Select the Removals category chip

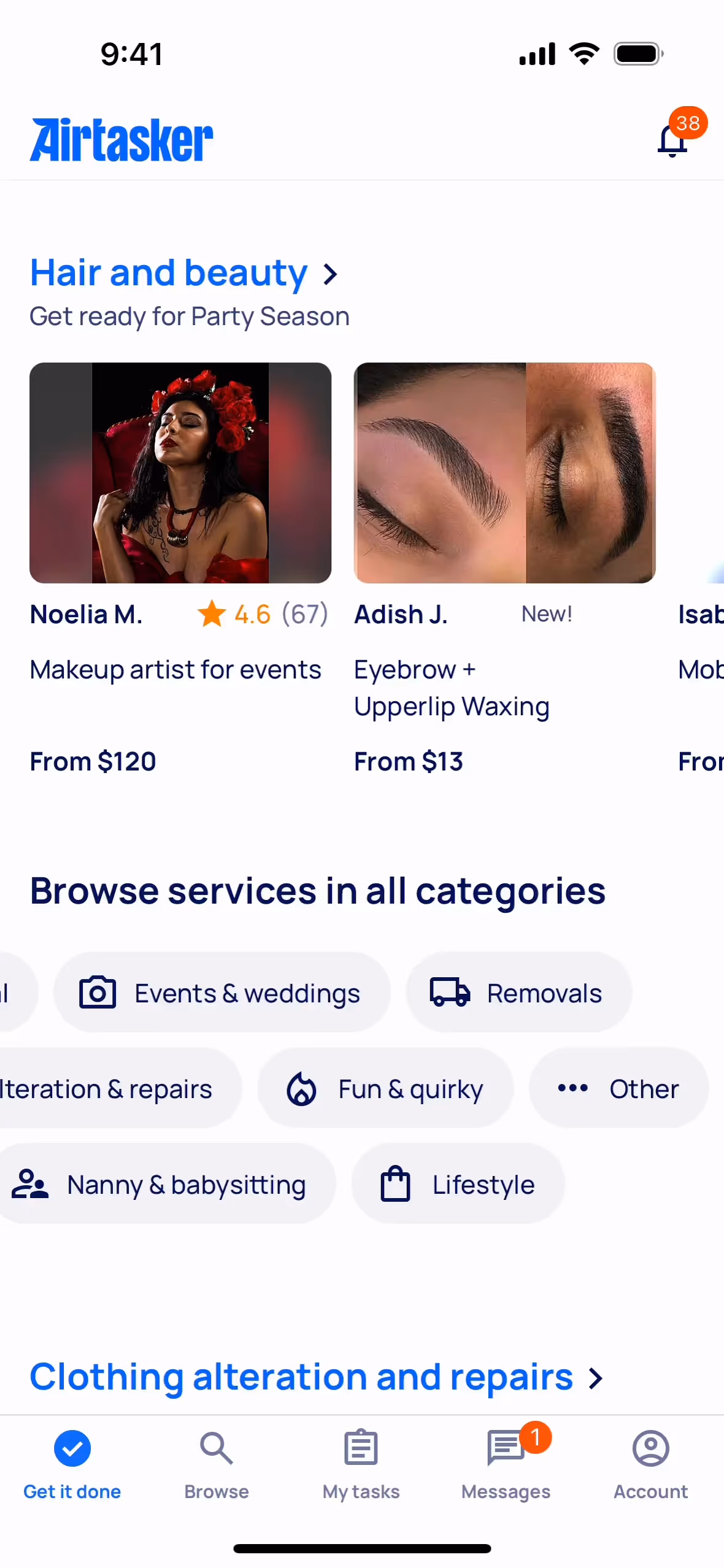[518, 993]
